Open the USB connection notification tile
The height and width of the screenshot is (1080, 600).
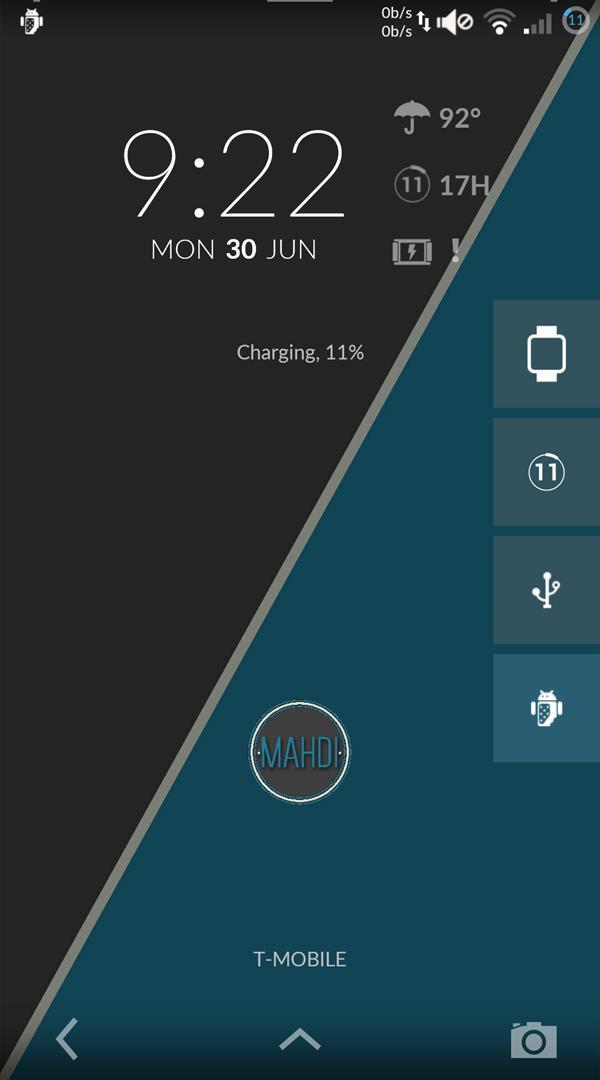click(546, 590)
